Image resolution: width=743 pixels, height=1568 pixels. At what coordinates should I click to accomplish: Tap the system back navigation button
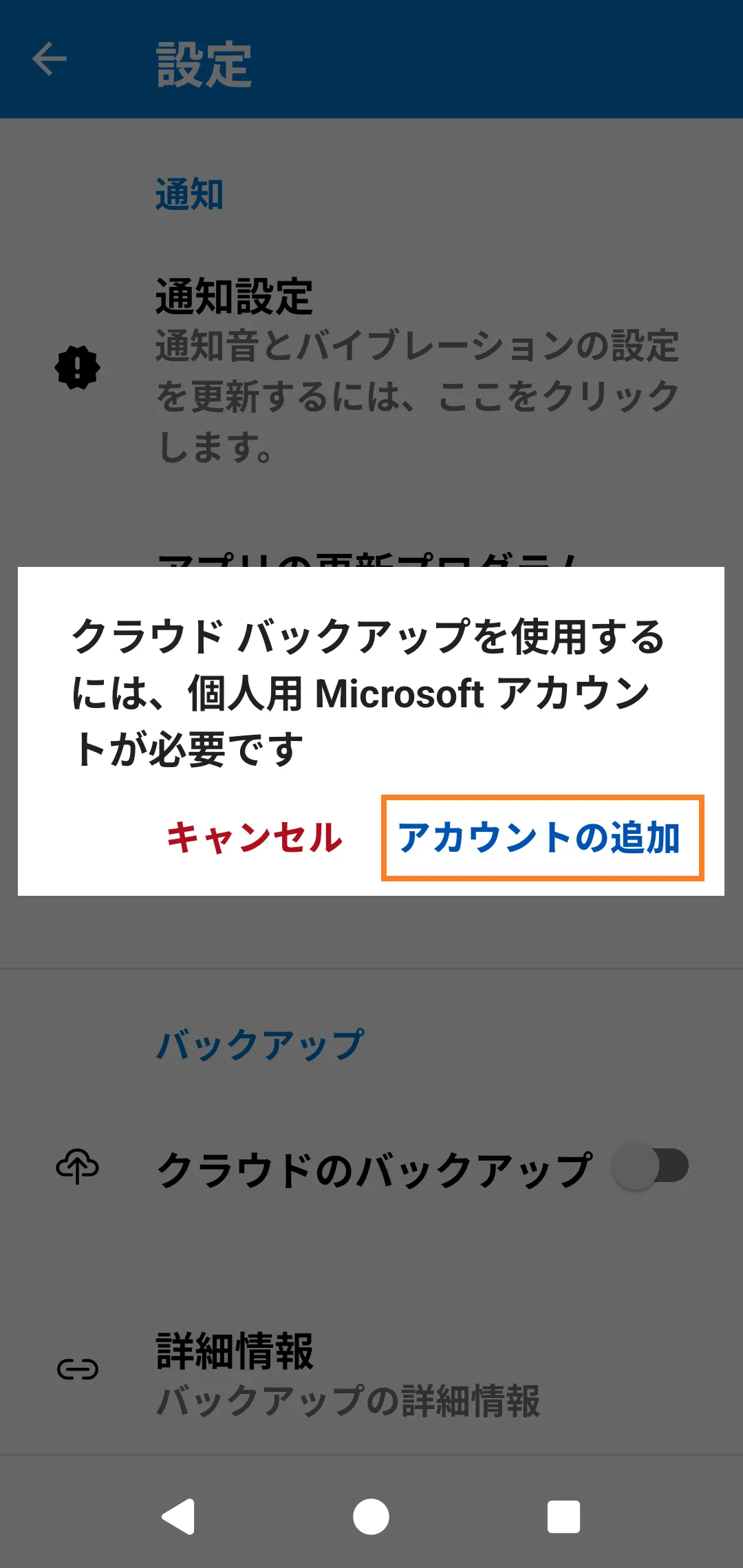(x=179, y=1516)
